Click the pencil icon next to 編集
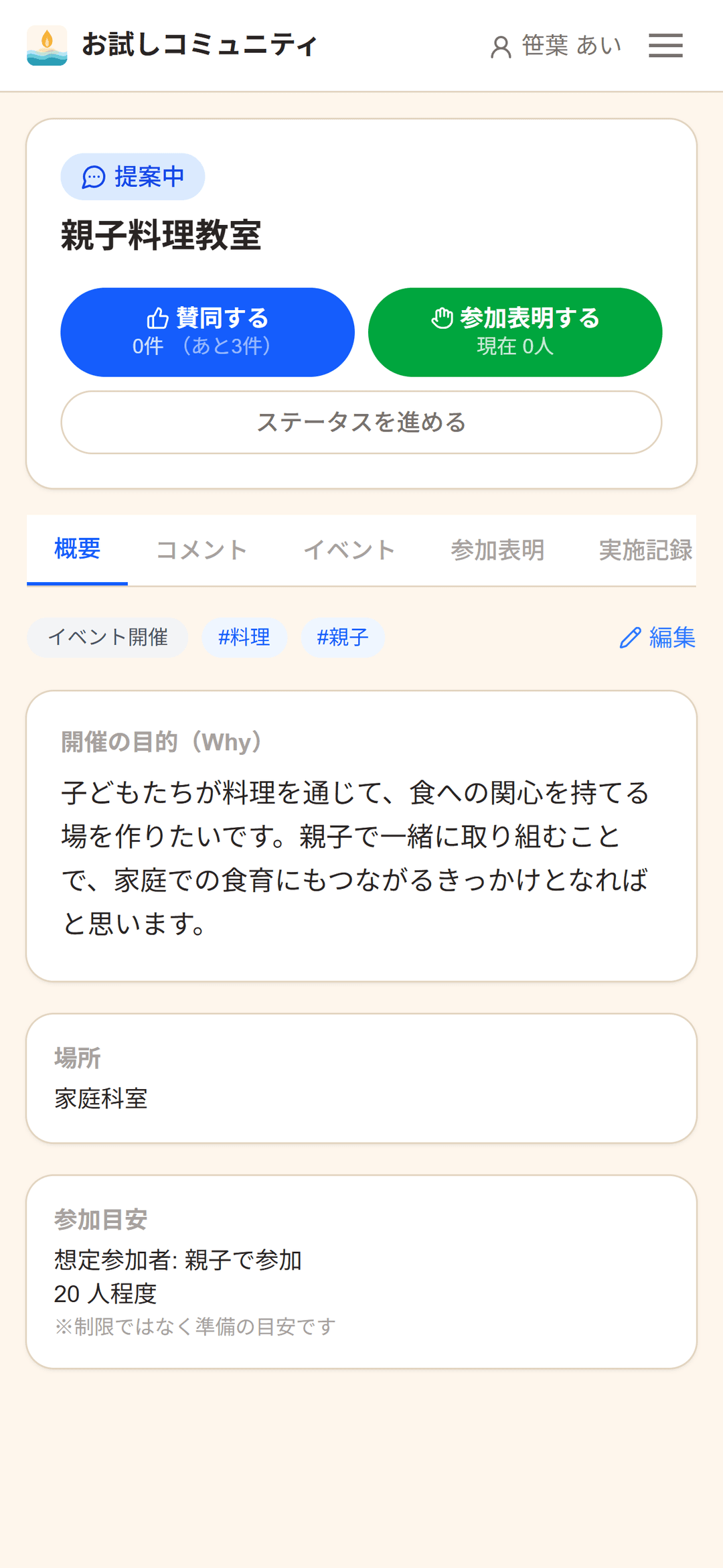 pyautogui.click(x=630, y=638)
